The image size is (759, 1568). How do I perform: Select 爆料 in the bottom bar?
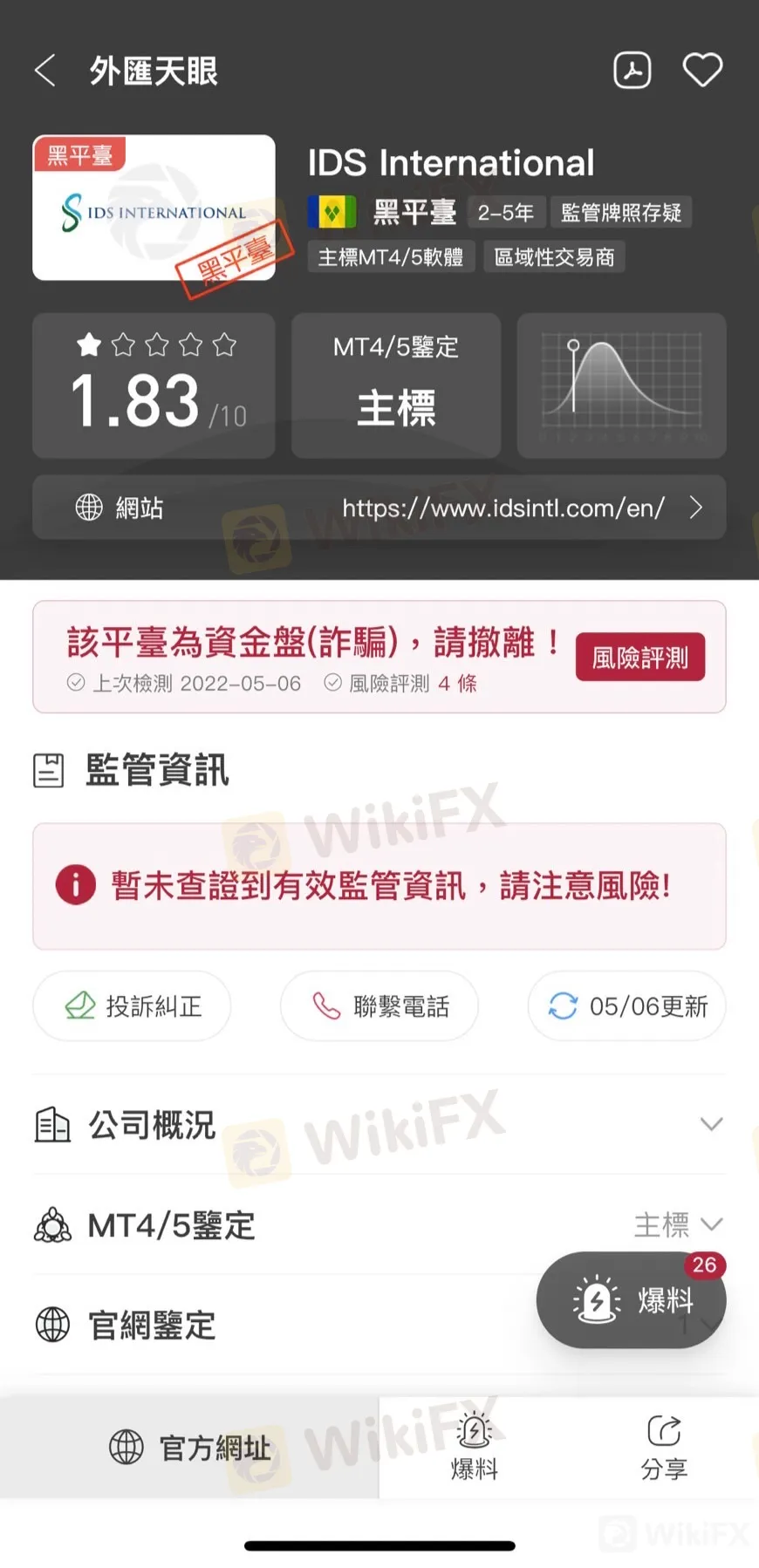click(x=474, y=1448)
